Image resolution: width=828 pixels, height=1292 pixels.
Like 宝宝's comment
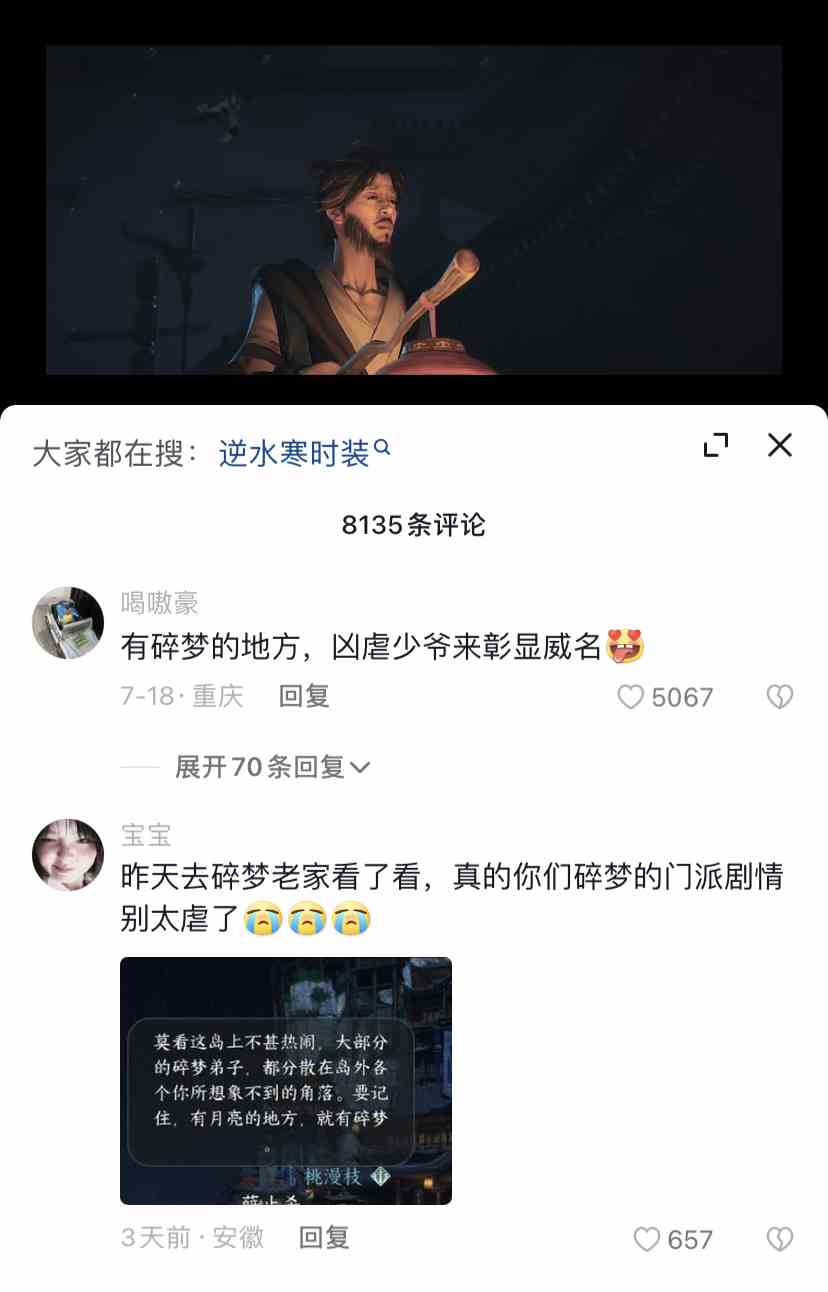648,1240
